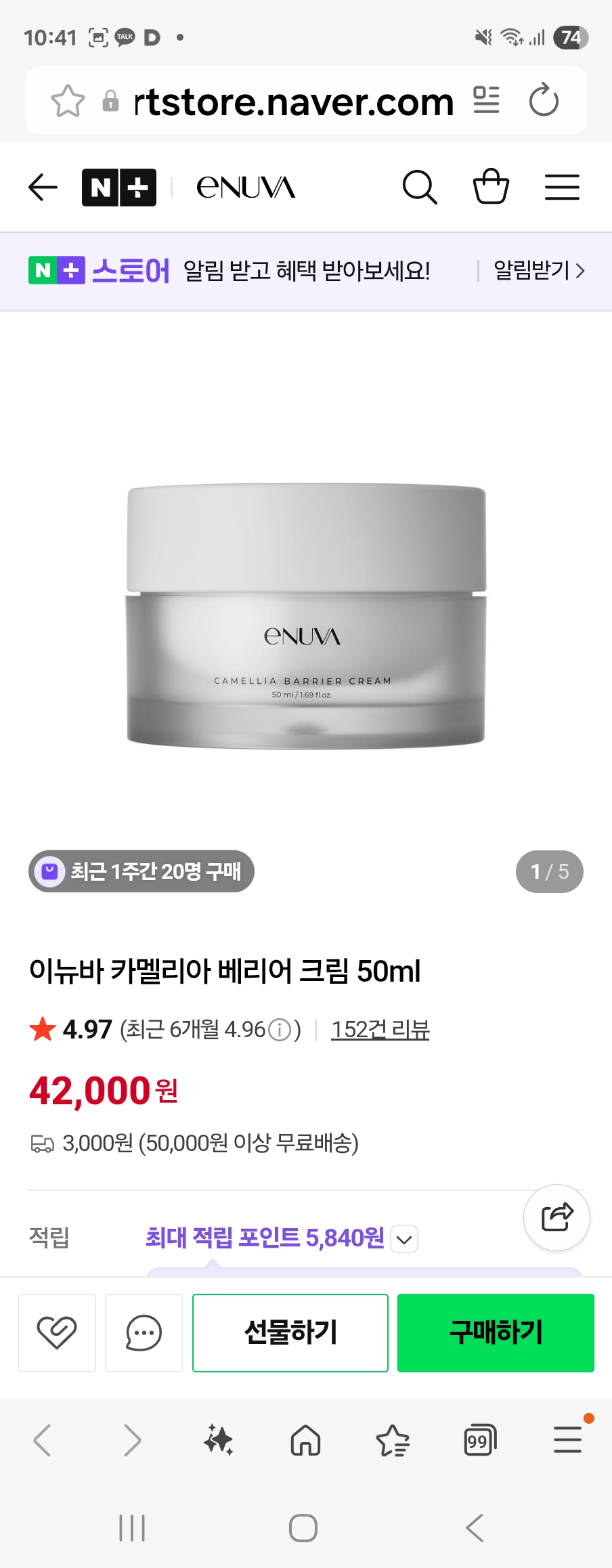Tap 알림받기 to get store alerts

pos(538,271)
